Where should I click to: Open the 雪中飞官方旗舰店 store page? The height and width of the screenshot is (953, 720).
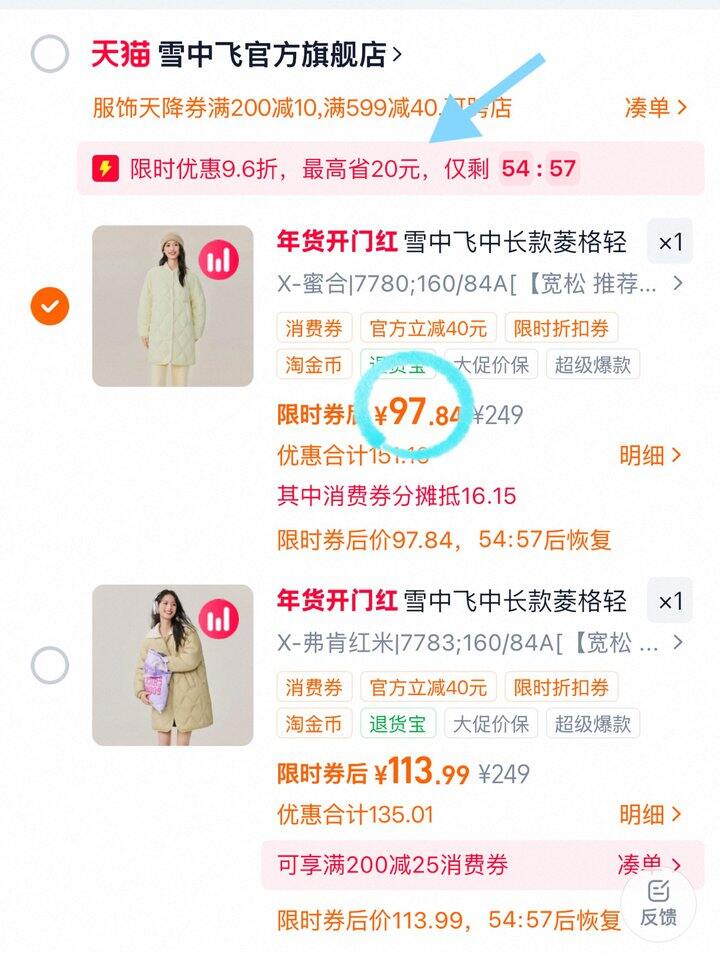pos(272,54)
